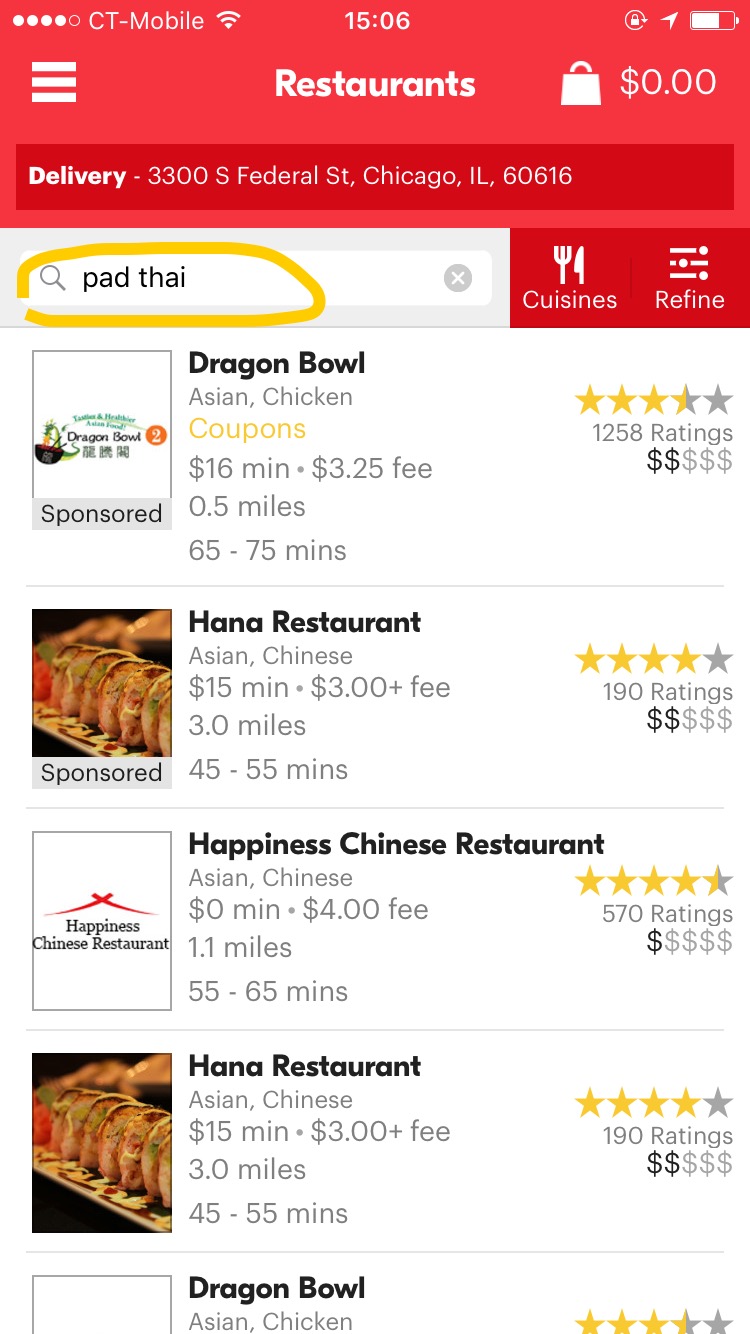Select the Hana Restaurant result without Sponsored tag
750x1334 pixels.
coord(375,1141)
